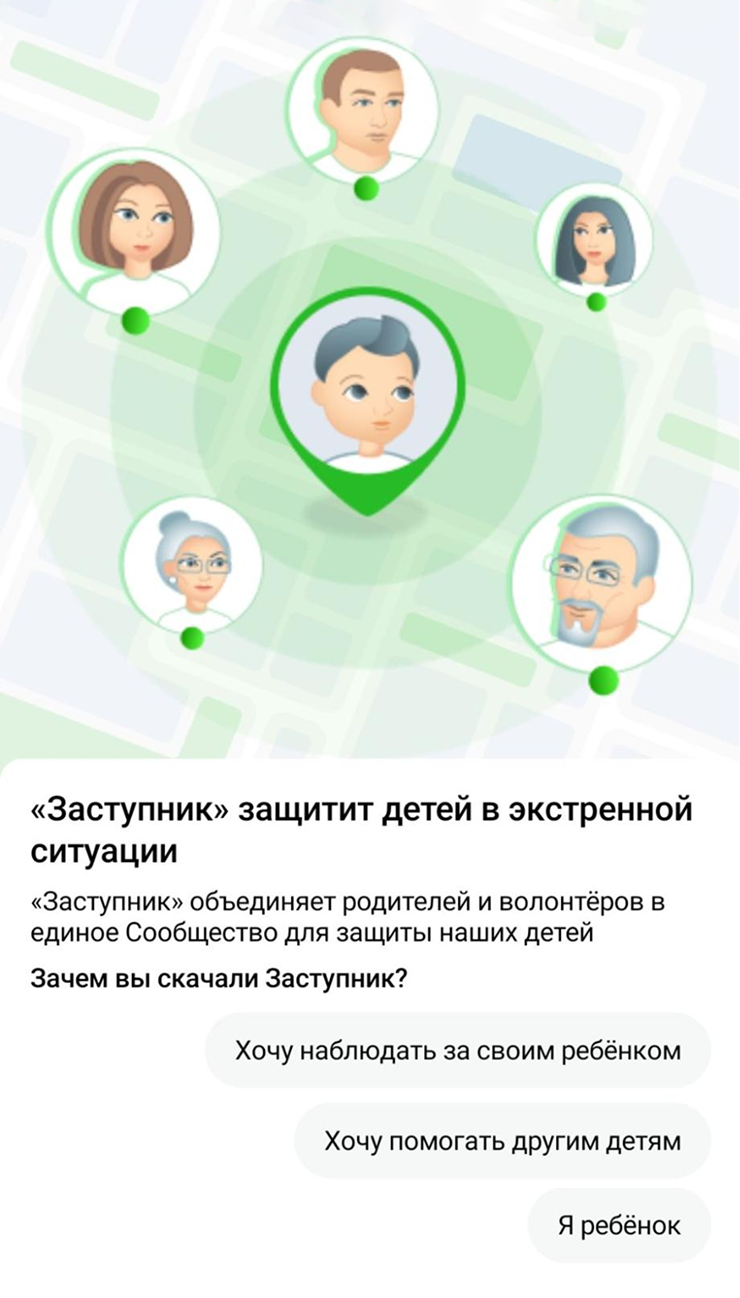Tap the 'Я ребёнок' option

pyautogui.click(x=618, y=1226)
